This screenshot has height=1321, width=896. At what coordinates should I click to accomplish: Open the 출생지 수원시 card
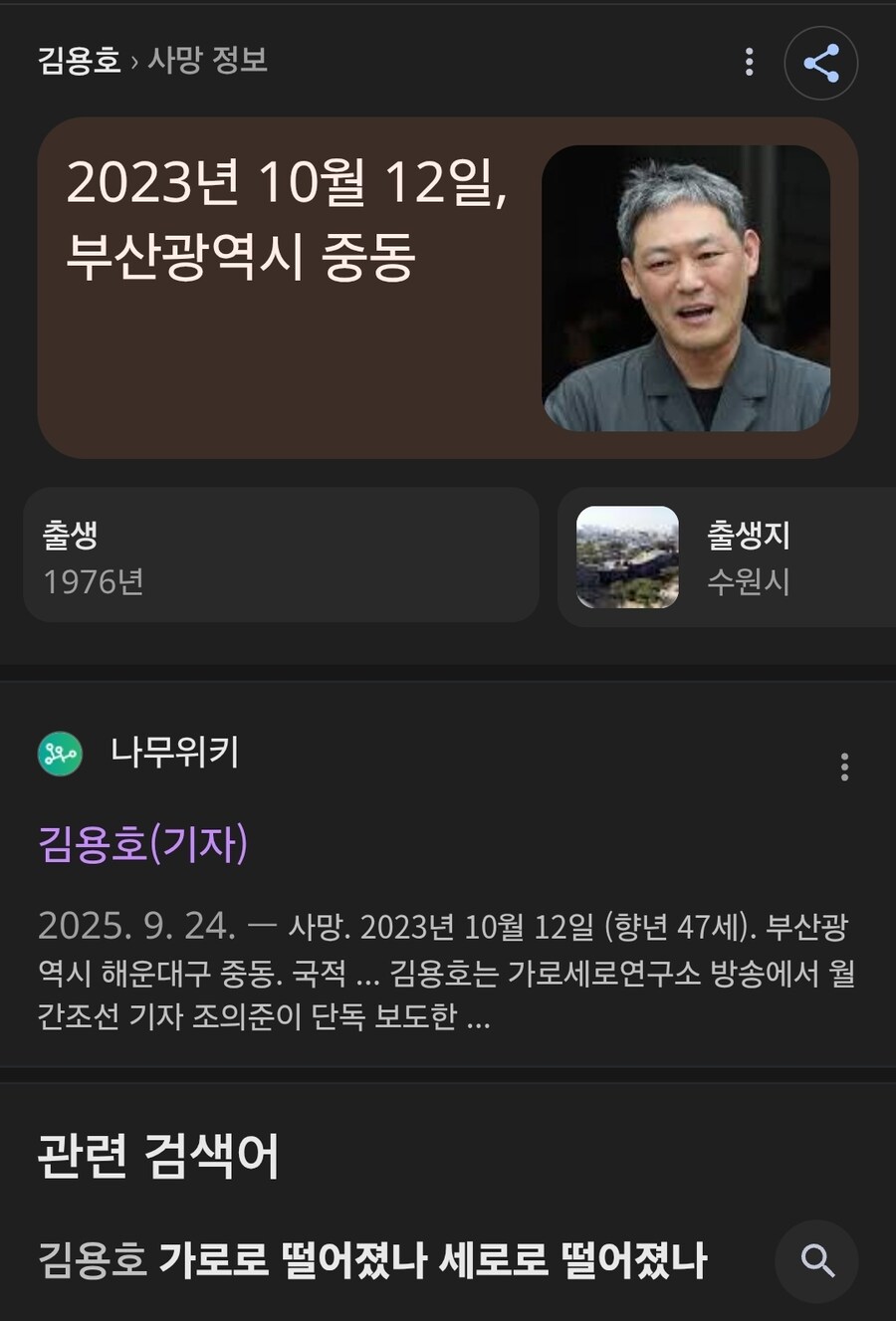click(x=727, y=557)
